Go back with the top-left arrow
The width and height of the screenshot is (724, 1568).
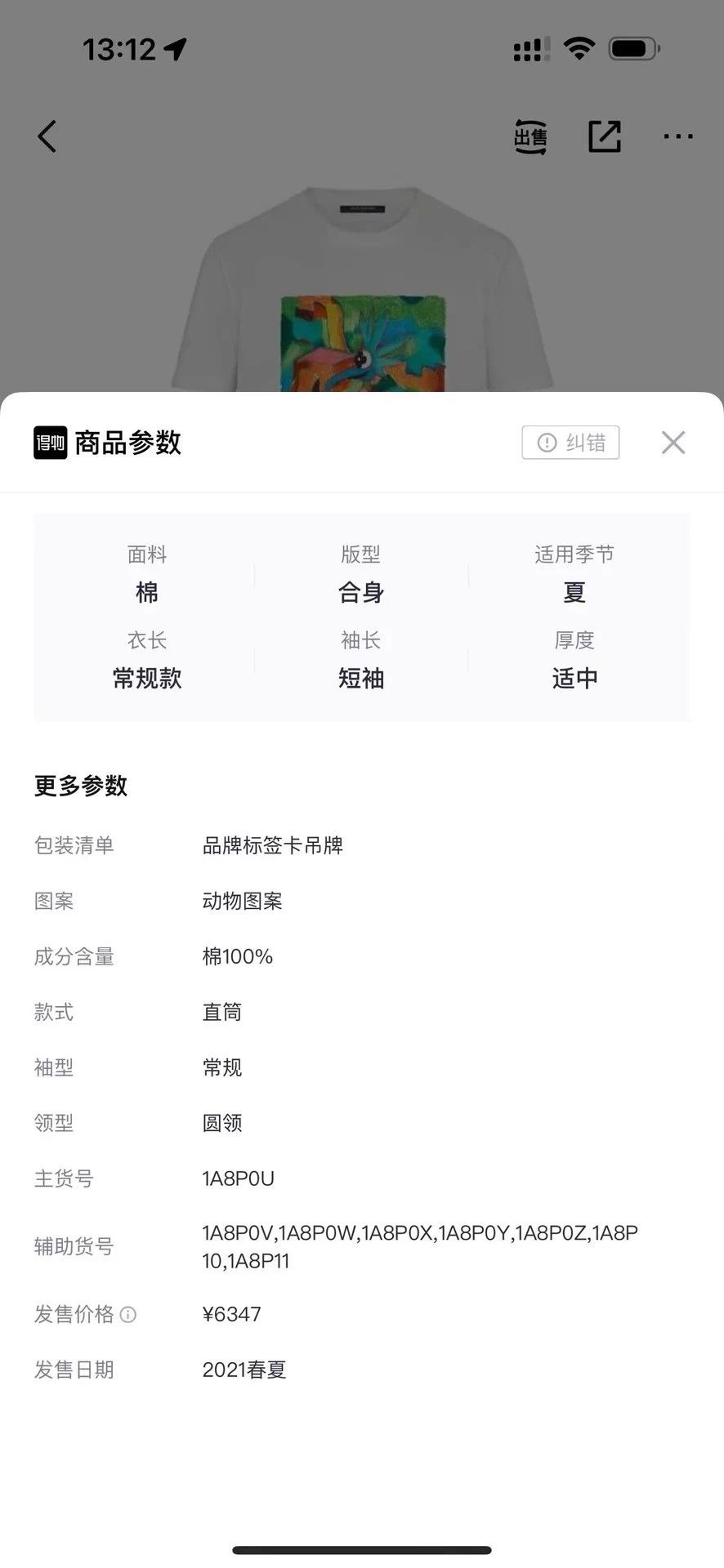(x=47, y=136)
